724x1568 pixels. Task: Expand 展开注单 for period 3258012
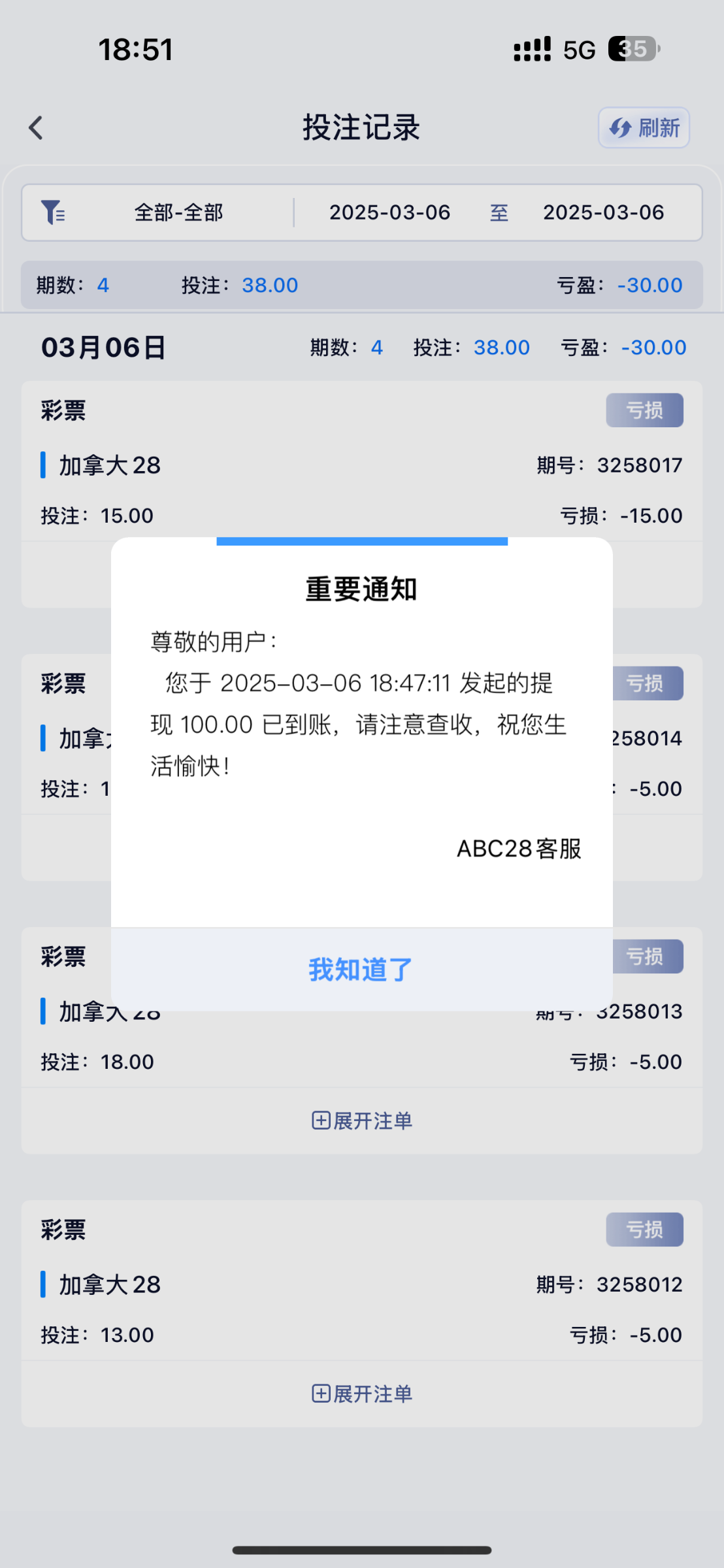(x=361, y=1394)
